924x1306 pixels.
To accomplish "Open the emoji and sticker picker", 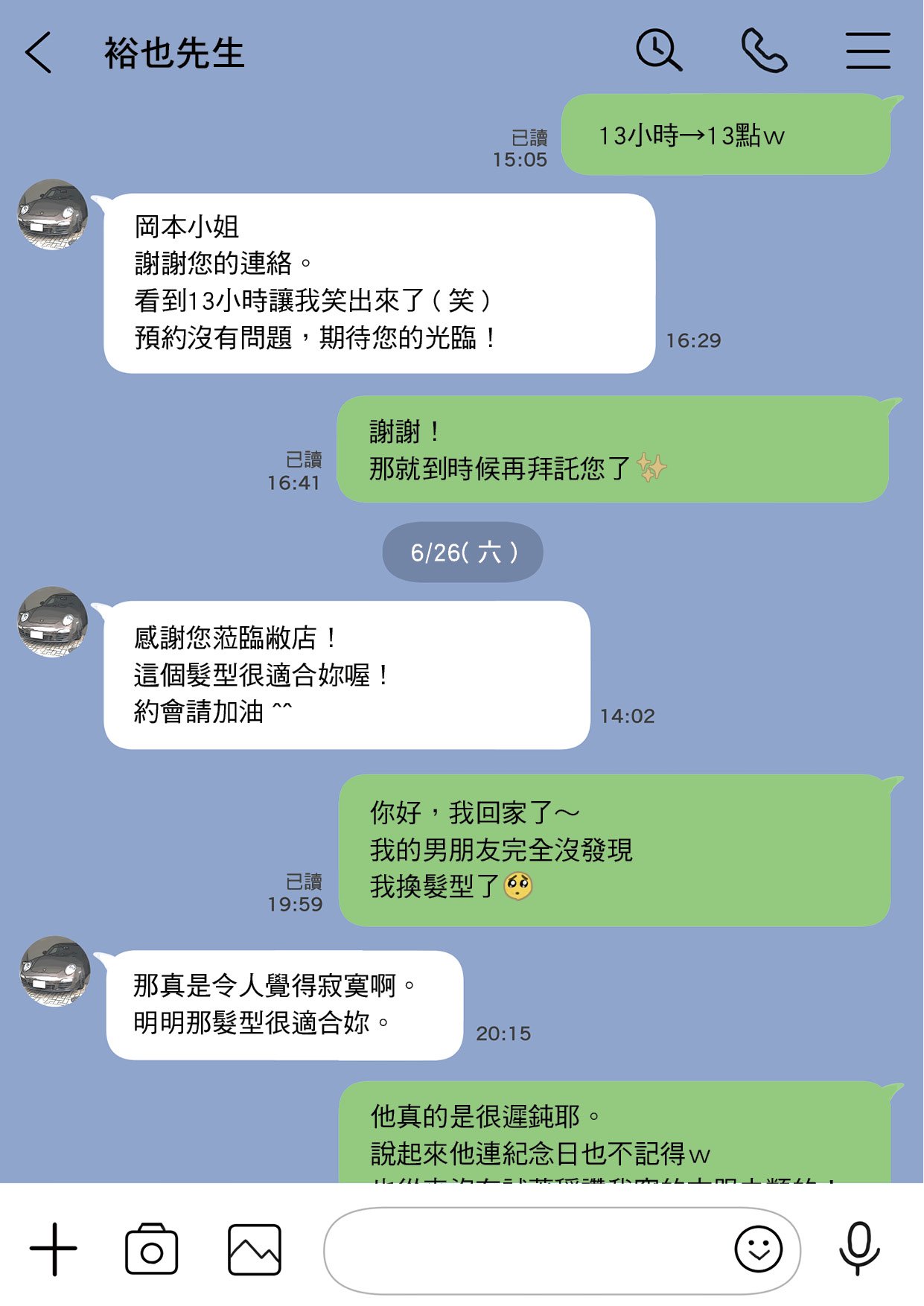I will click(758, 1249).
